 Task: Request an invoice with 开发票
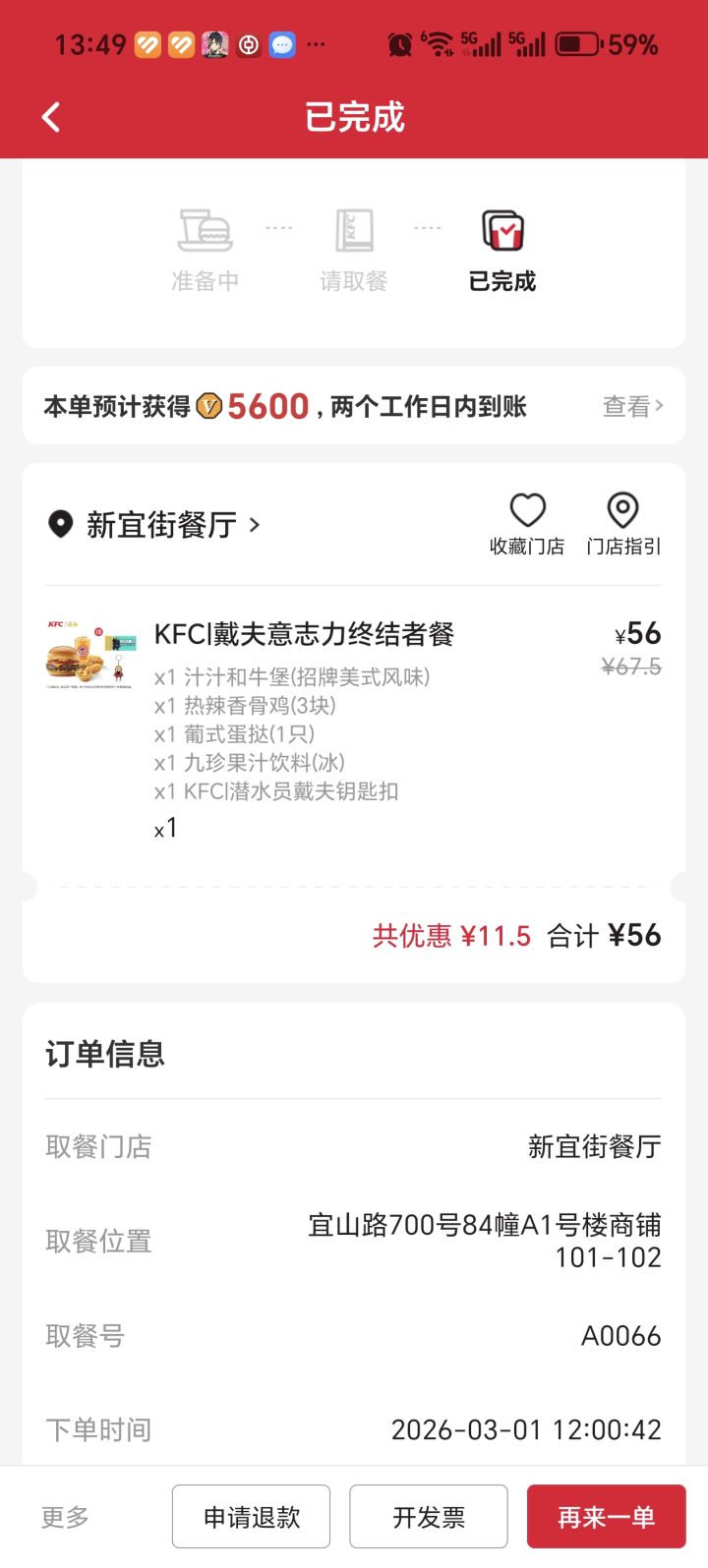click(x=429, y=1517)
